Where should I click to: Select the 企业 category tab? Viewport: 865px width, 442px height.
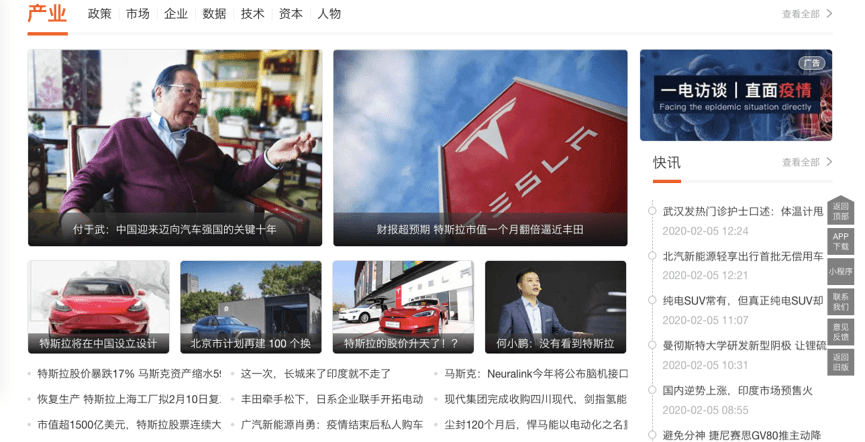(x=176, y=14)
